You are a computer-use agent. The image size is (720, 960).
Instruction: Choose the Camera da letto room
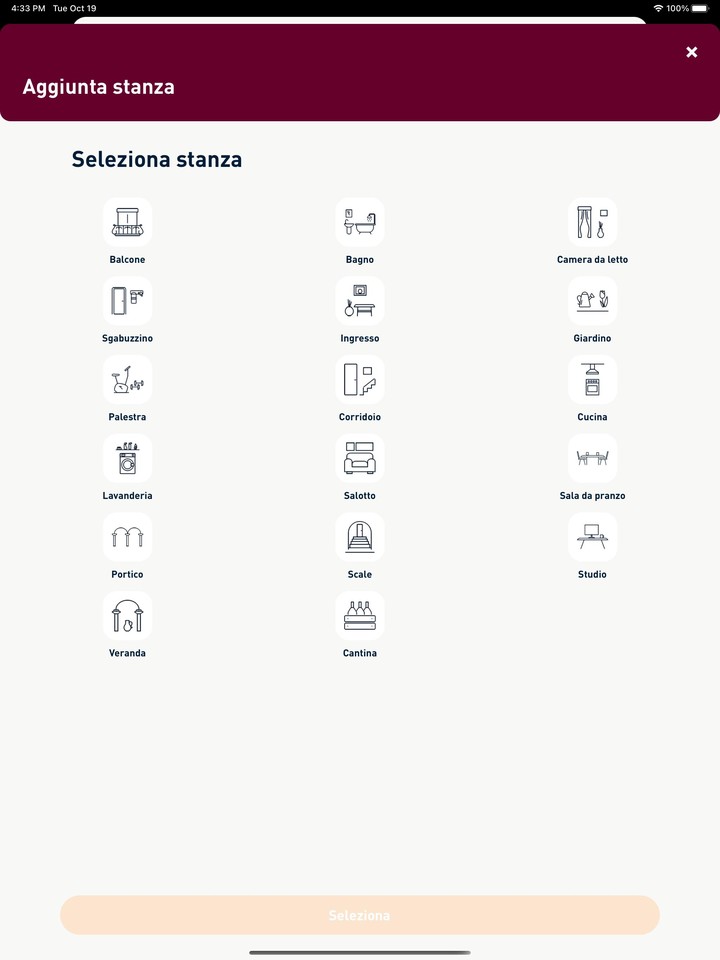[592, 220]
